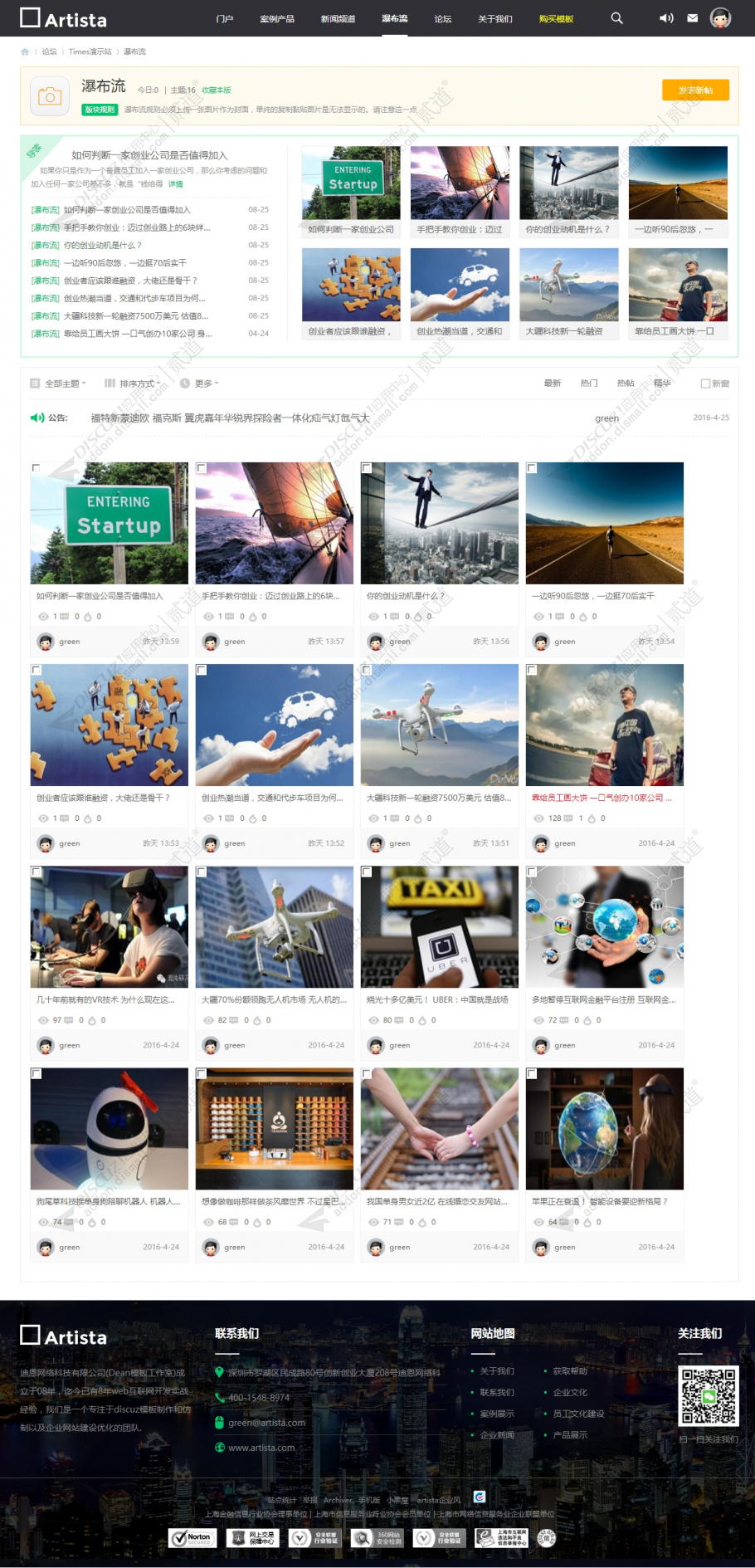
Task: Open the messages envelope icon
Action: coord(692,17)
